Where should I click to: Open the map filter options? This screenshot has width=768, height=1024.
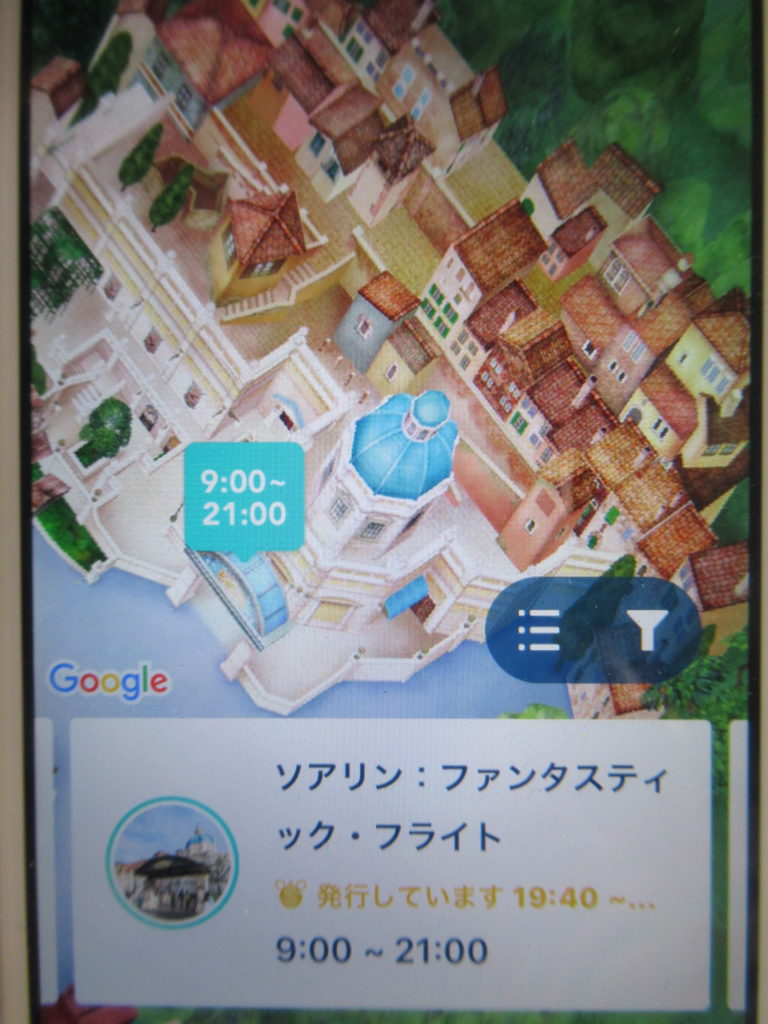(647, 630)
